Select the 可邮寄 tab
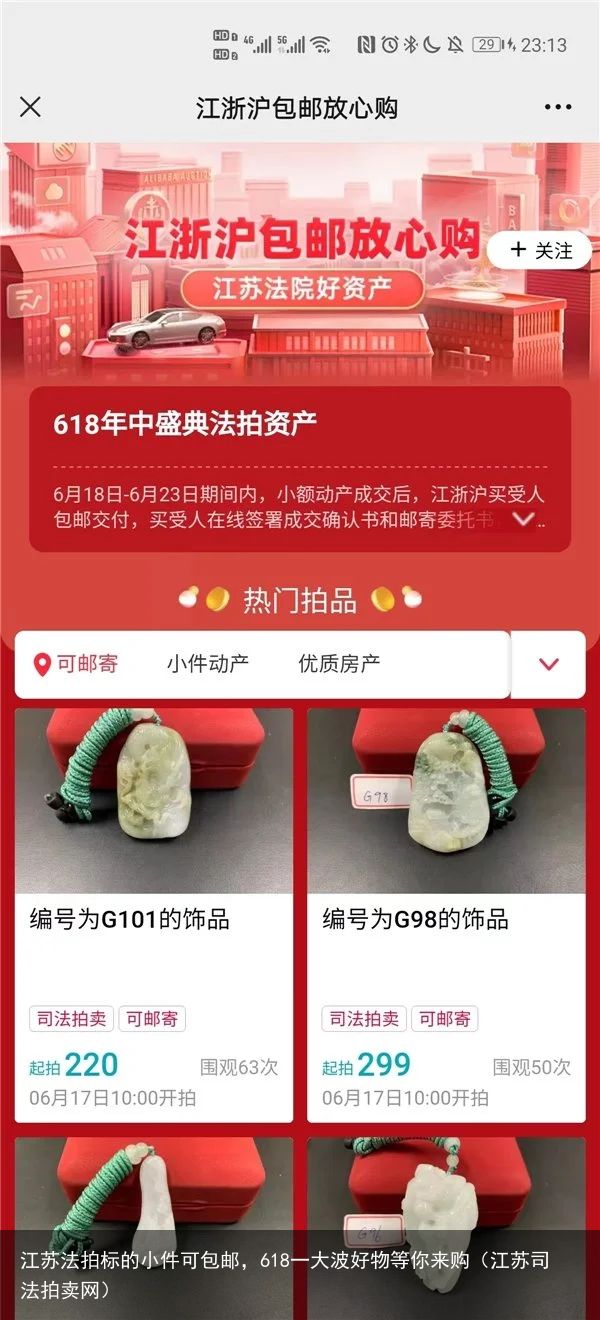Viewport: 600px width, 1320px height. click(76, 663)
